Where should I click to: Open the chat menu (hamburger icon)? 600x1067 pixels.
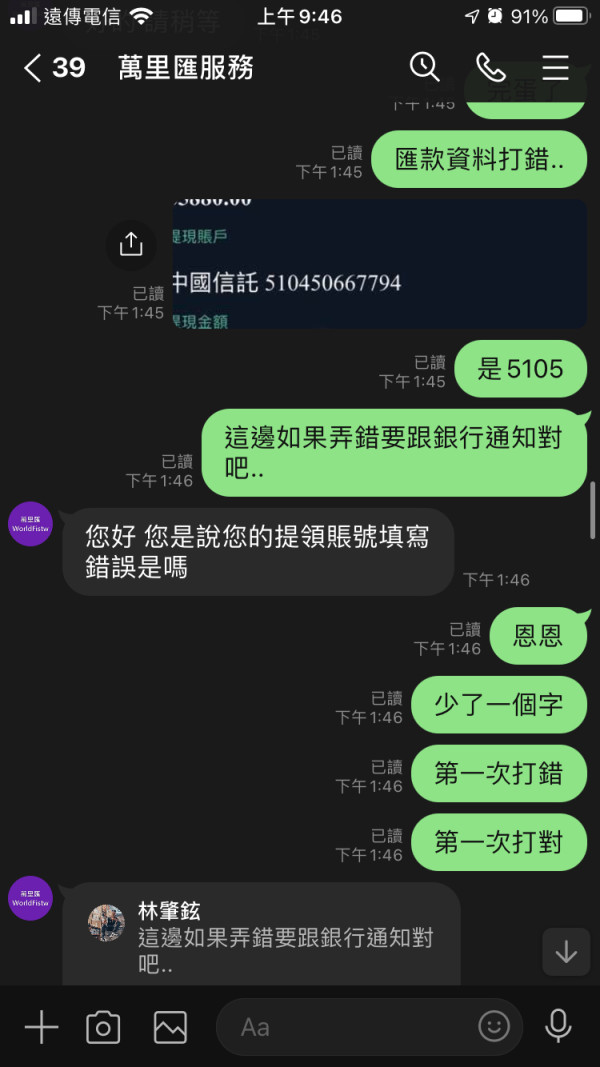pyautogui.click(x=555, y=67)
